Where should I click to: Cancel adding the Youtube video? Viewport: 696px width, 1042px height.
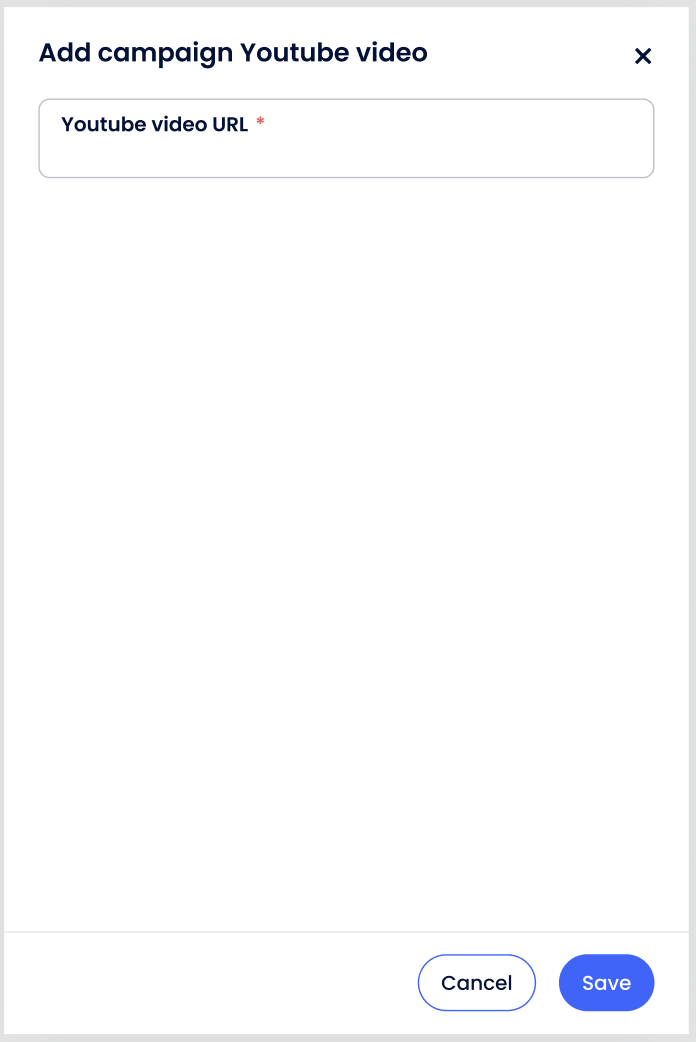tap(476, 982)
